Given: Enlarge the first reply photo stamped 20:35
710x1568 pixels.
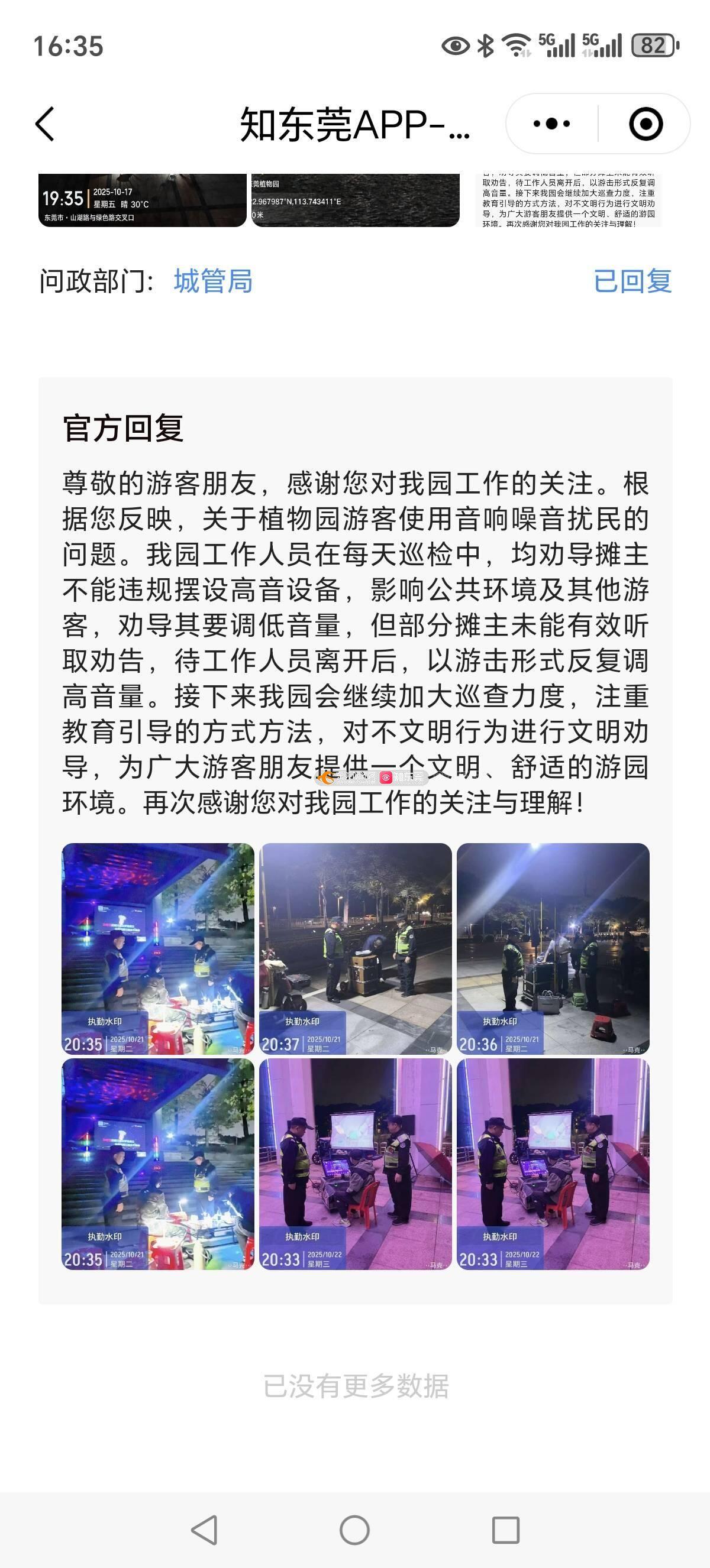Looking at the screenshot, I should tap(158, 948).
